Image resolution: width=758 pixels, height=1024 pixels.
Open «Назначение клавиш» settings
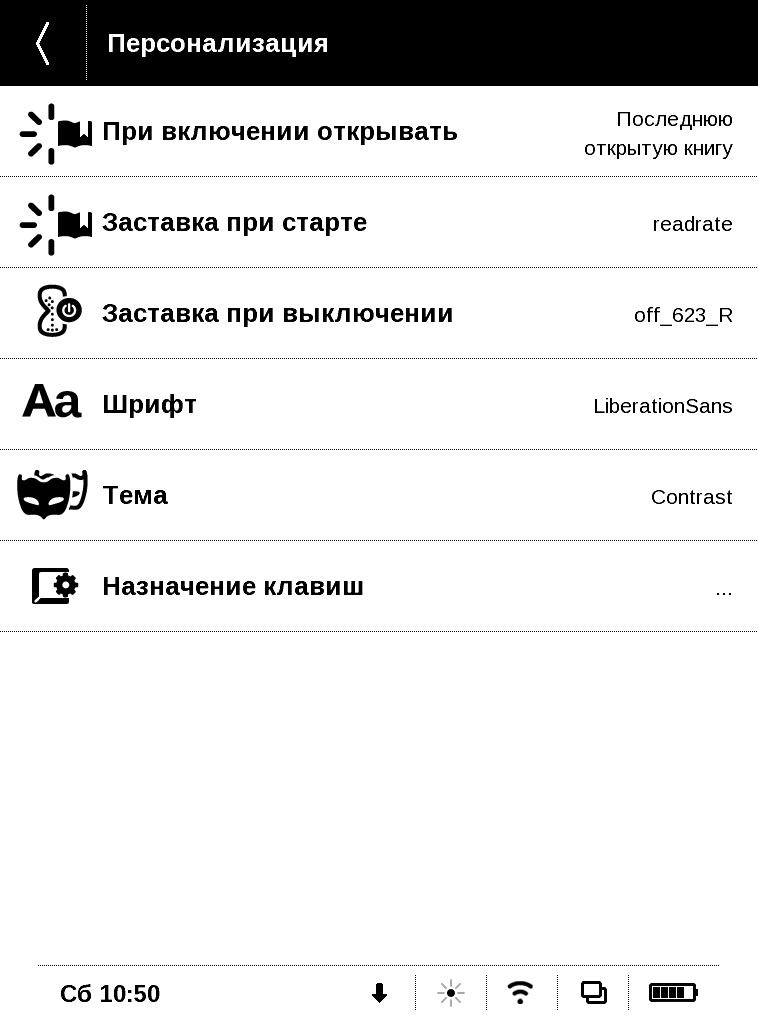(x=233, y=587)
